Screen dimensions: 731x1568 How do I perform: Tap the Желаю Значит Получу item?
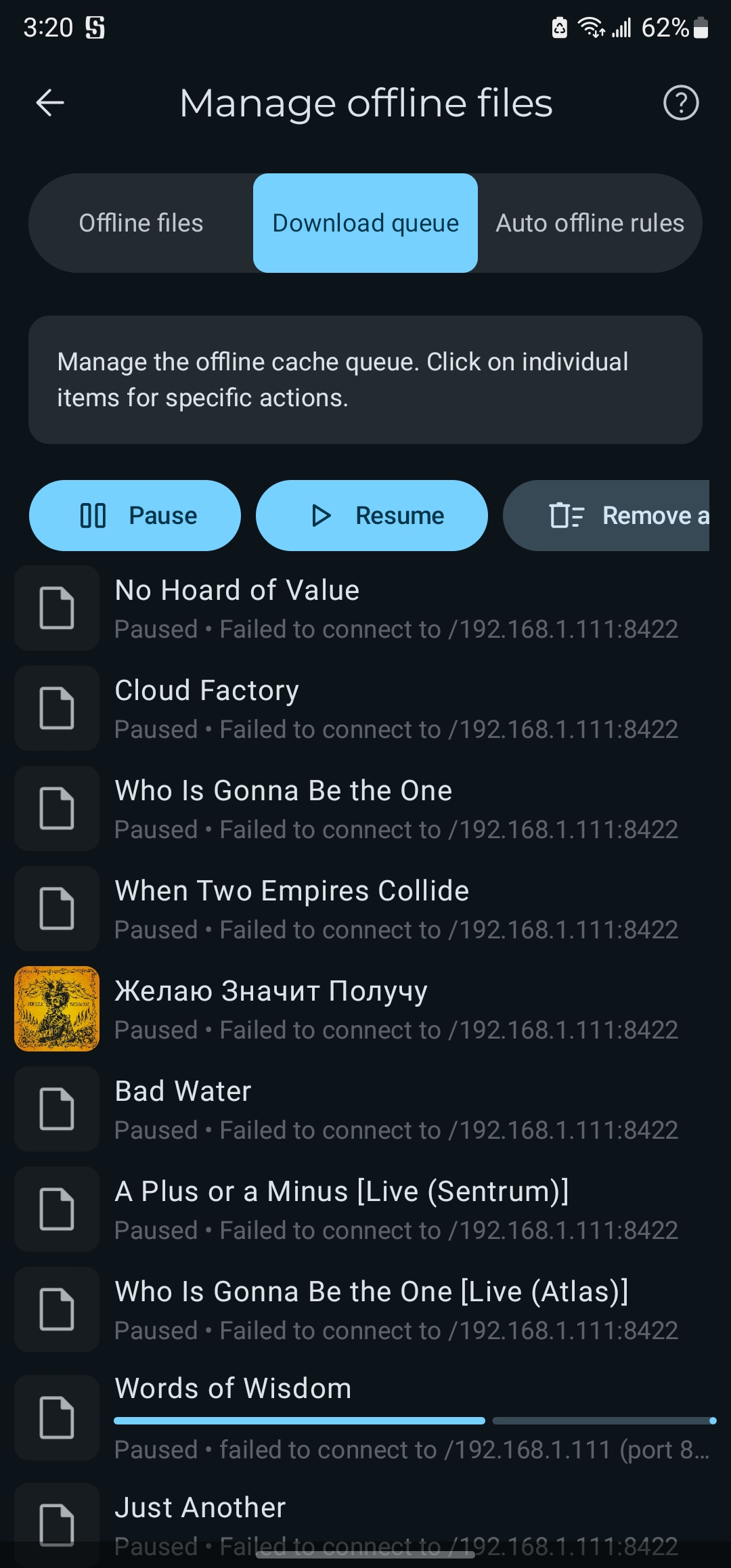365,1009
